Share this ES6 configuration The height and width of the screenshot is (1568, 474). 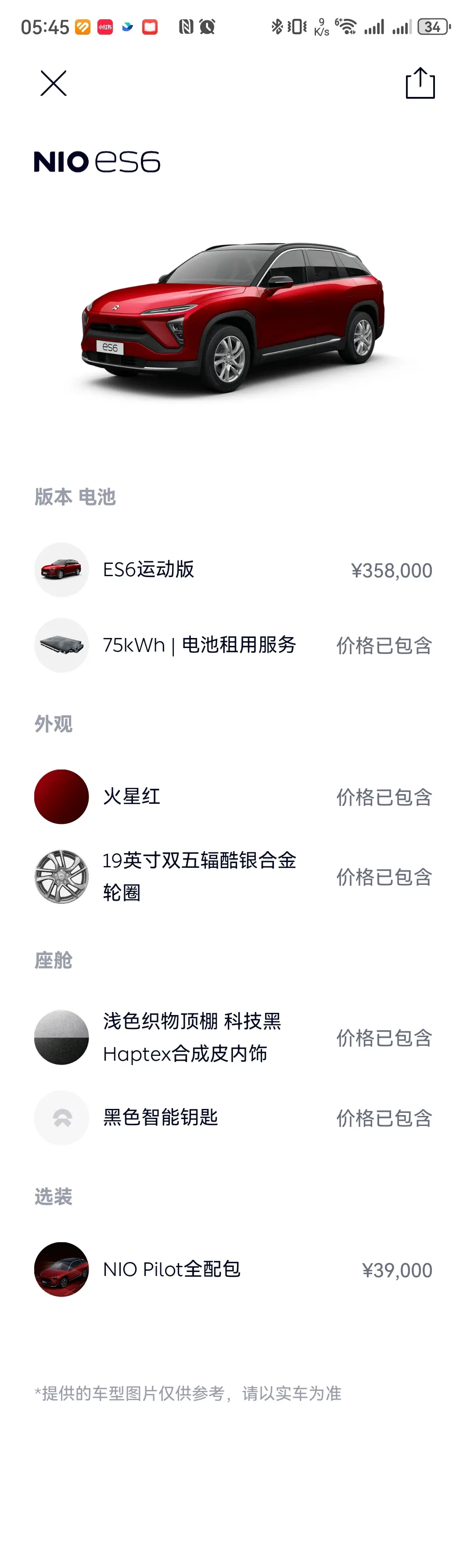click(x=420, y=83)
